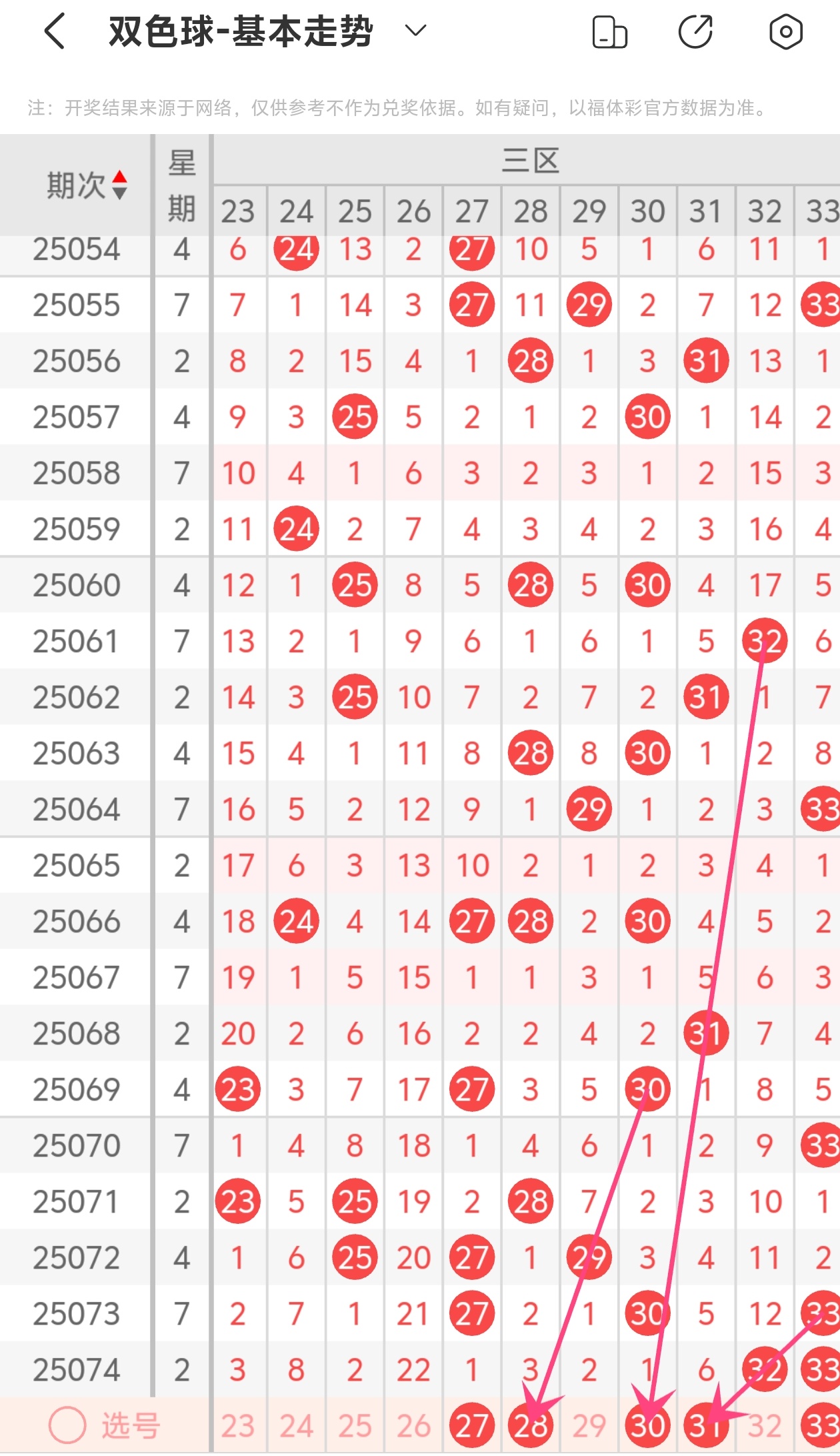The image size is (840, 1456).
Task: Open chart settings hexagon icon
Action: point(785,31)
